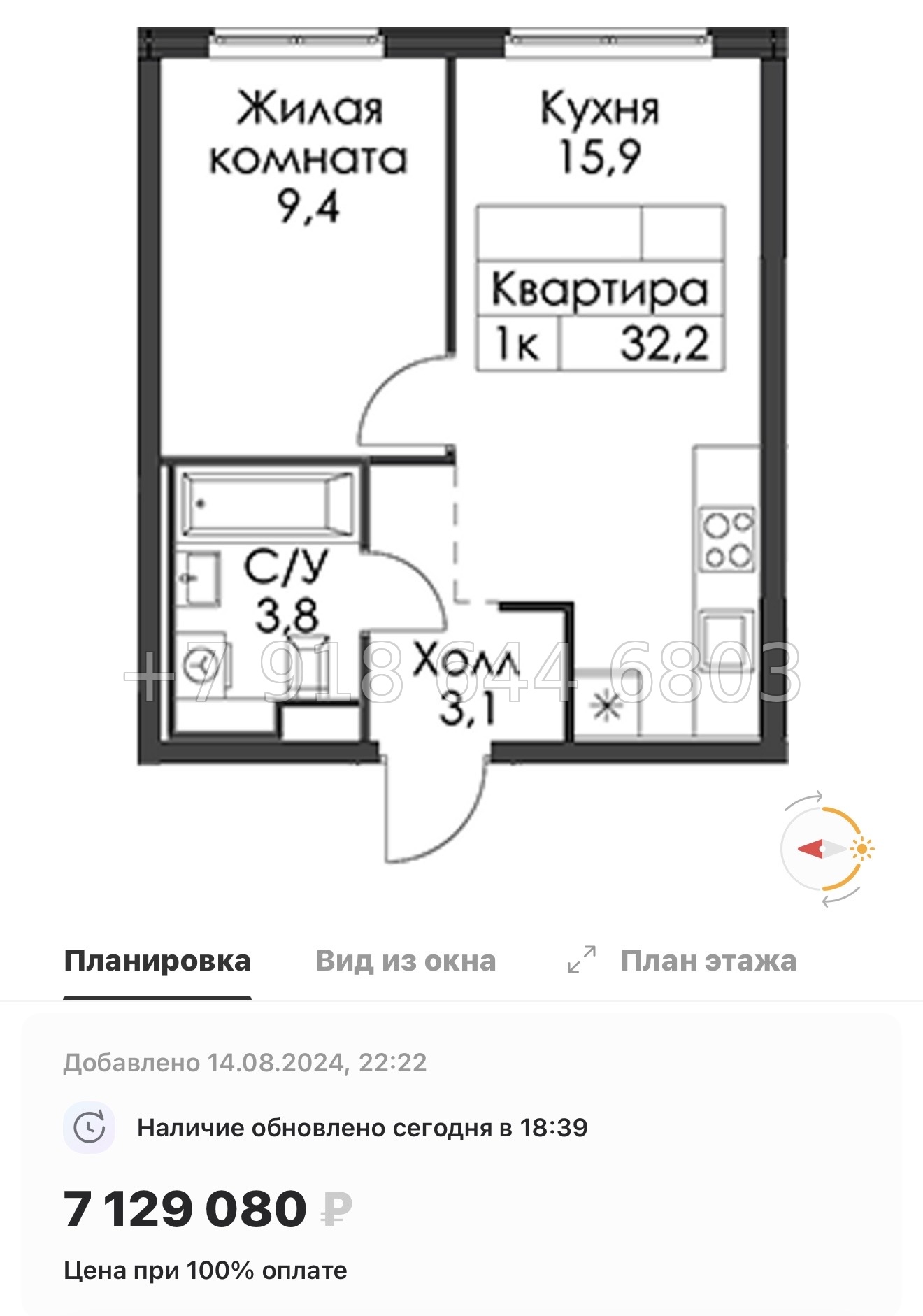This screenshot has height=1316, width=923.
Task: Click the sun symbol on the compass widget
Action: (861, 850)
